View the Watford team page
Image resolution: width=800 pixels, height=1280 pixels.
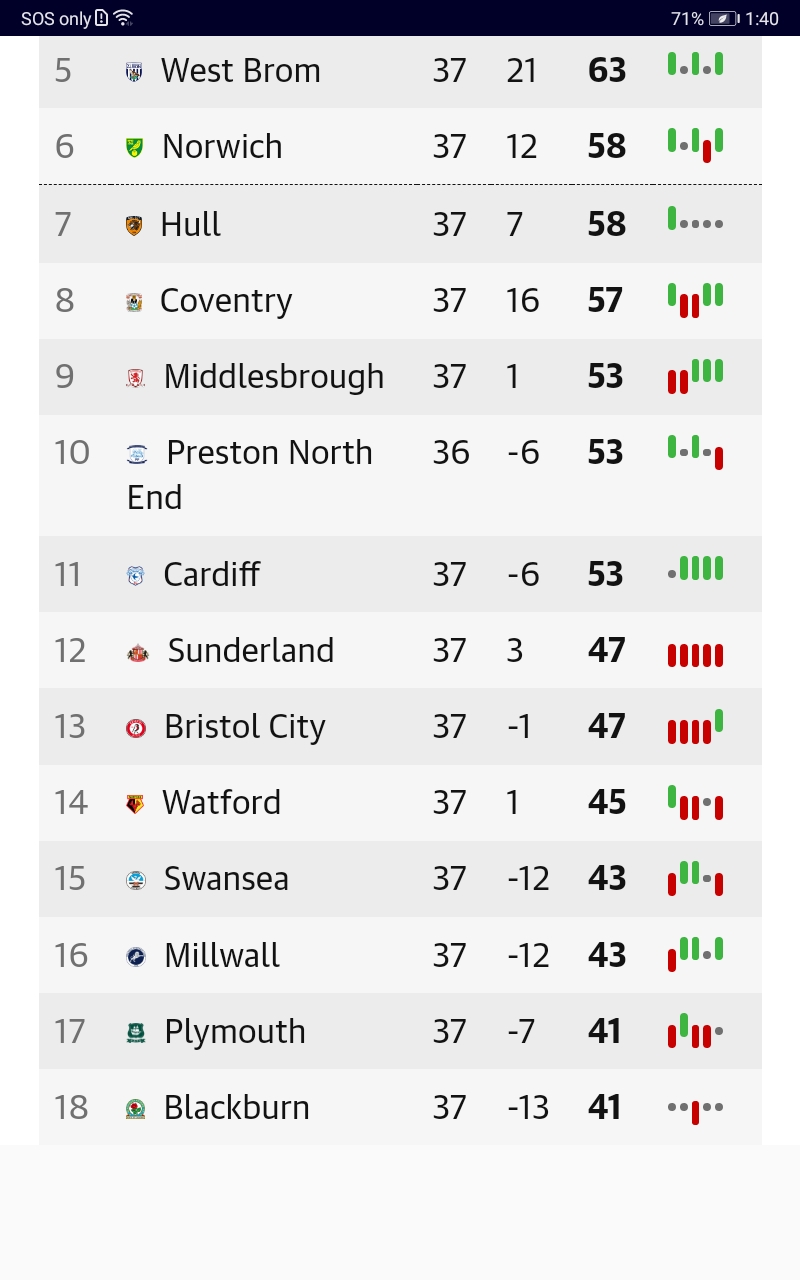point(221,803)
